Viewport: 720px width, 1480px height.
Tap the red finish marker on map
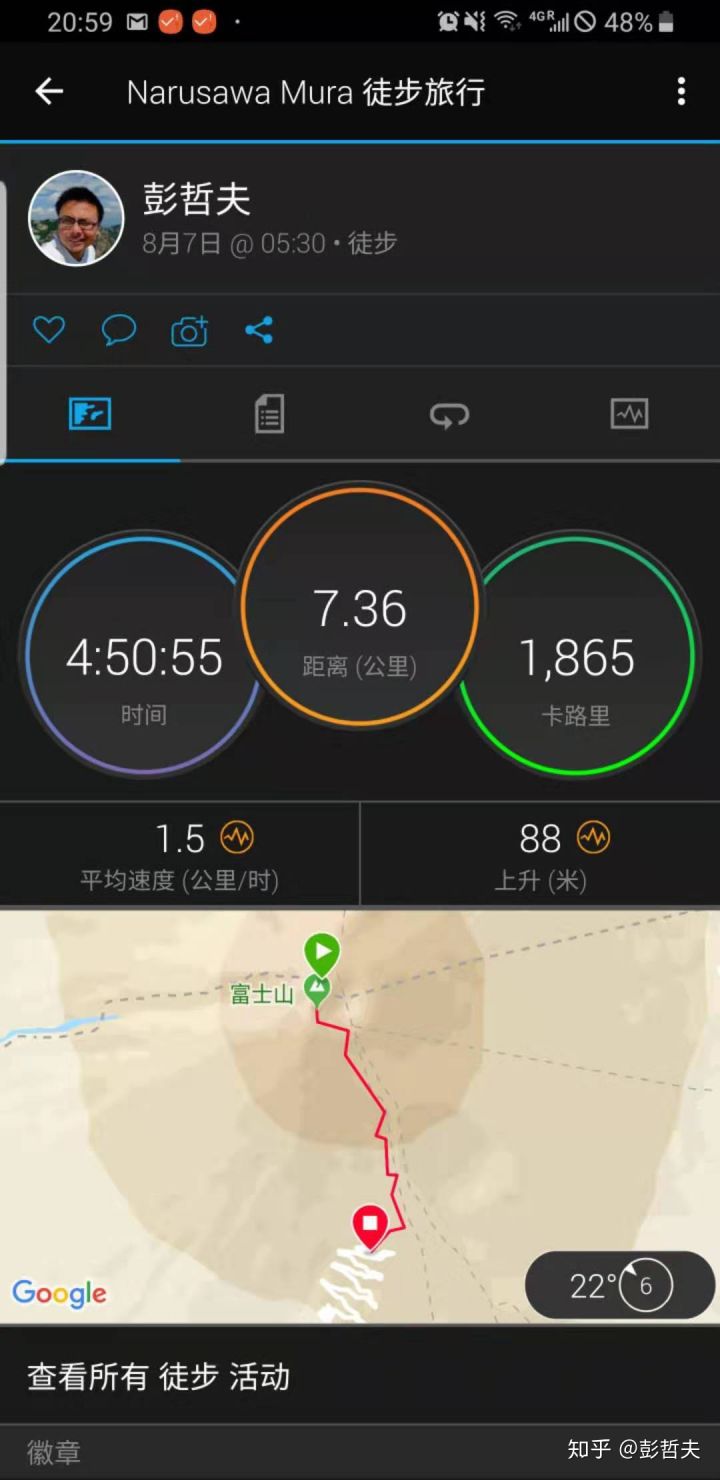coord(368,1222)
